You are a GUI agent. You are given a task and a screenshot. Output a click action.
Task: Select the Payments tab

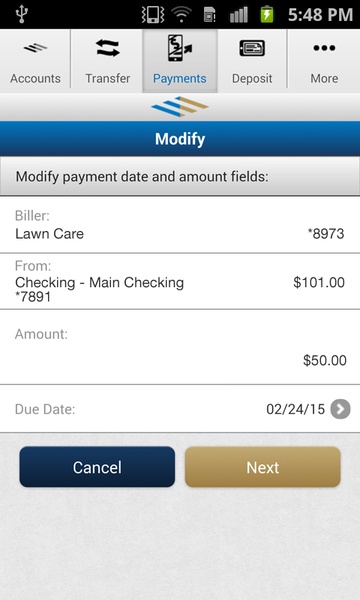(x=180, y=61)
